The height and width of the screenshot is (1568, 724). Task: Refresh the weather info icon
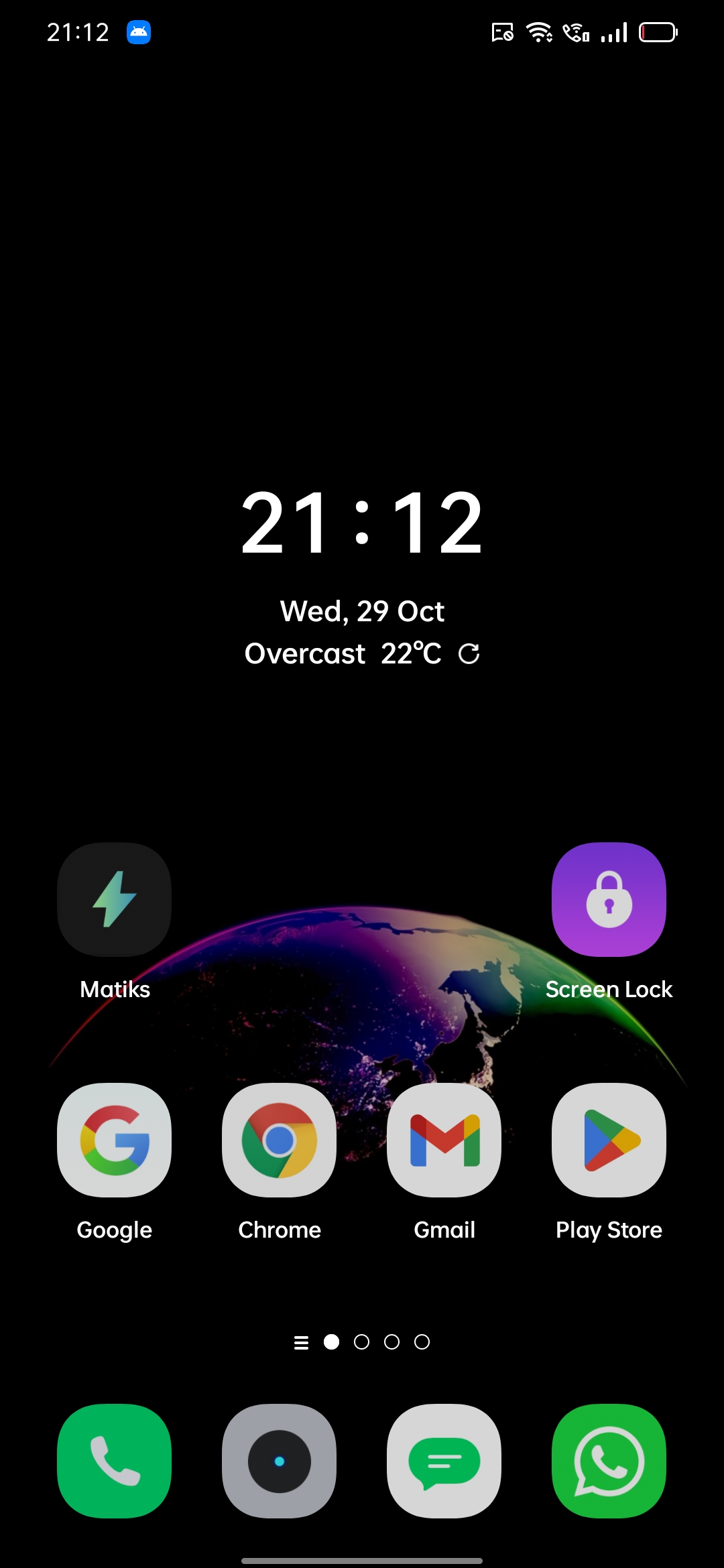pos(469,653)
